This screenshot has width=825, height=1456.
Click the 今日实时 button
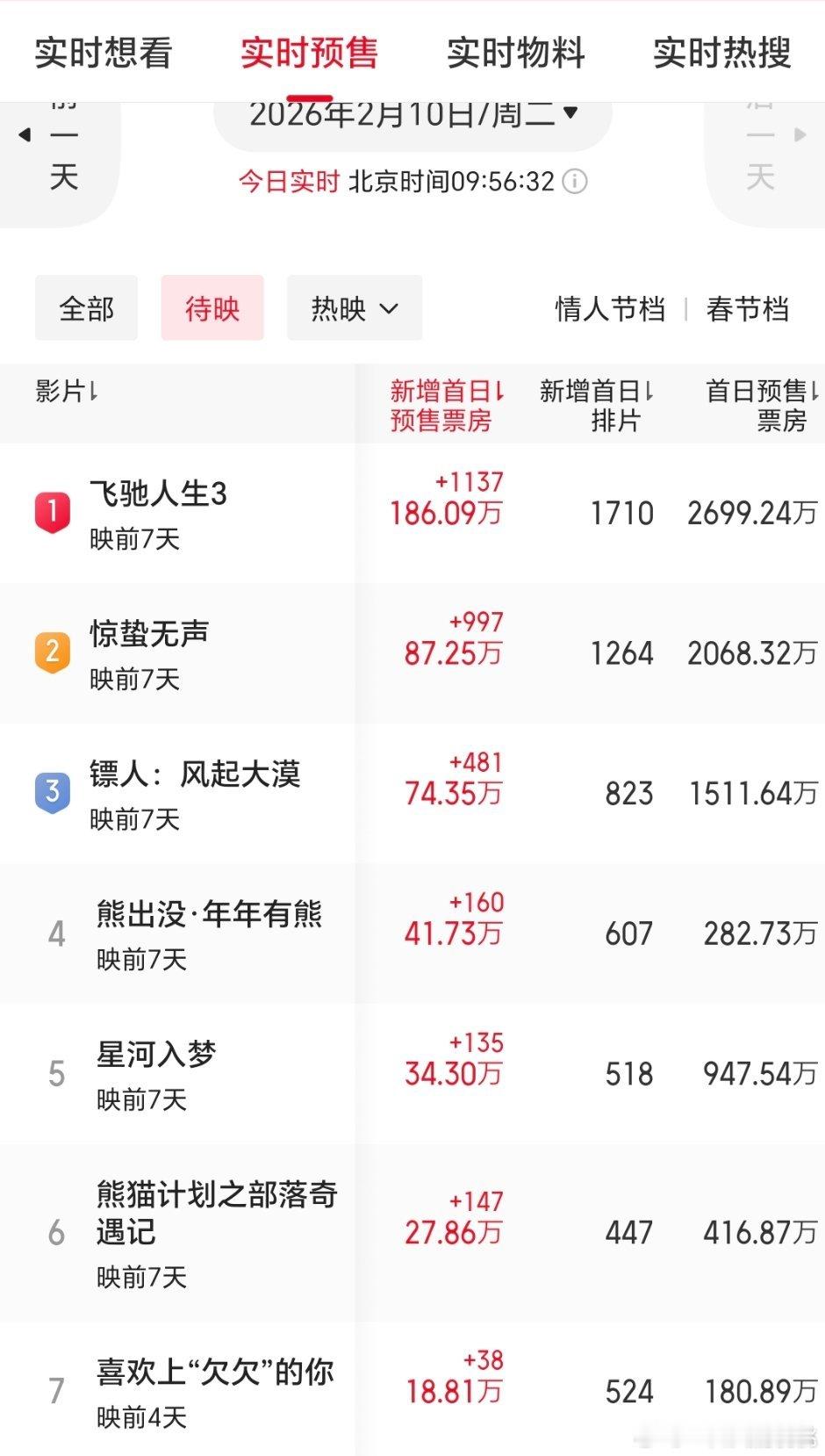pyautogui.click(x=288, y=182)
